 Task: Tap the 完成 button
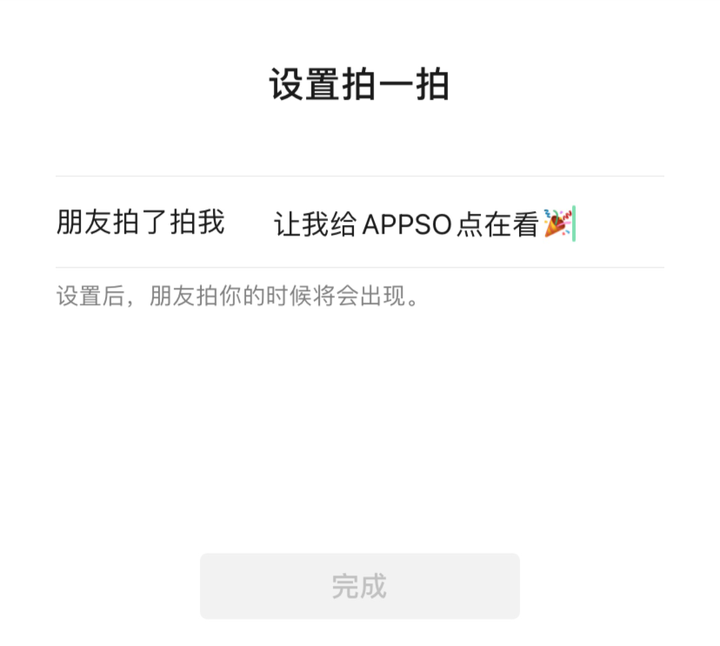(x=359, y=586)
